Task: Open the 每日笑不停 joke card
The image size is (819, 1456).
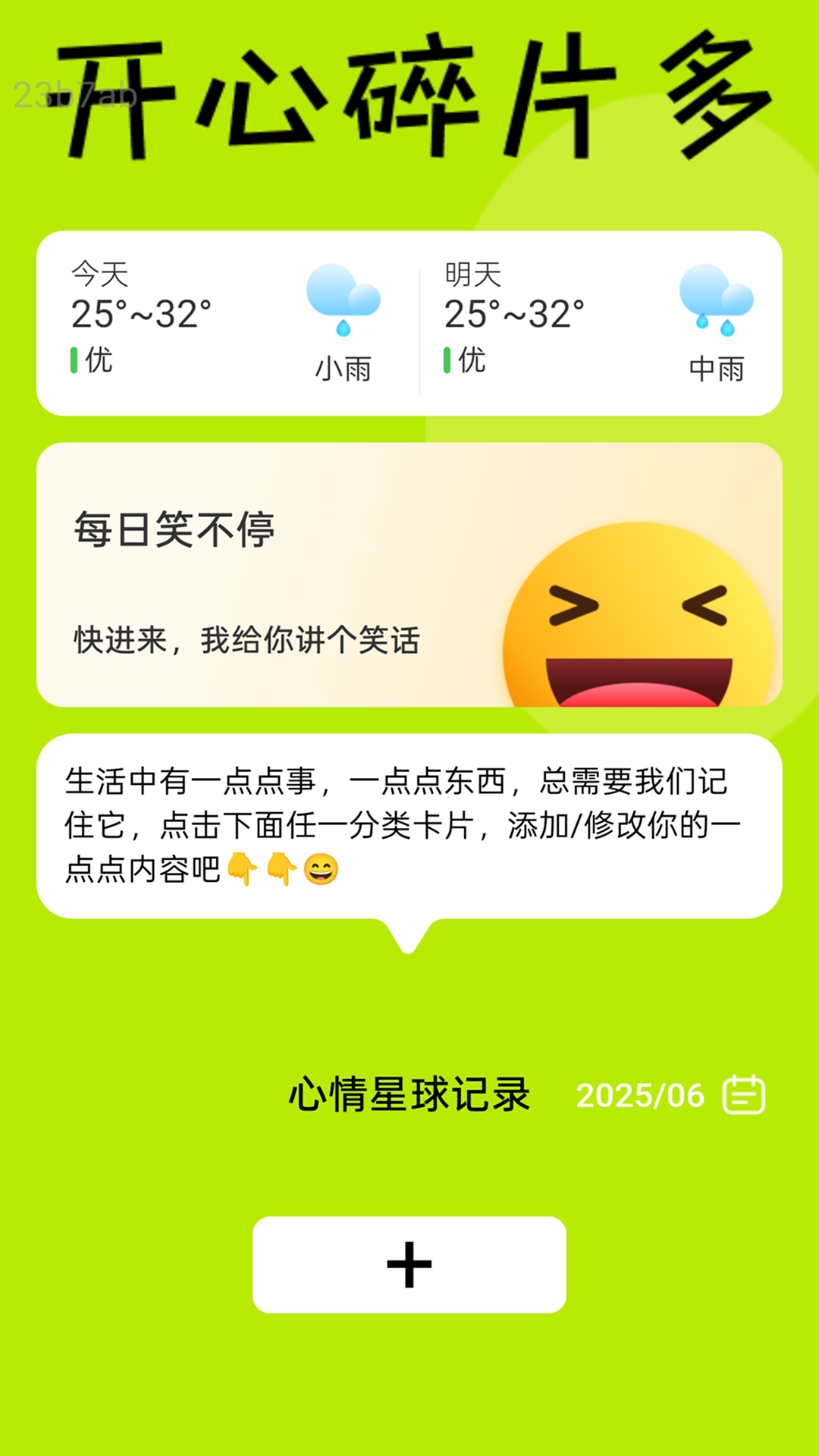Action: click(409, 575)
